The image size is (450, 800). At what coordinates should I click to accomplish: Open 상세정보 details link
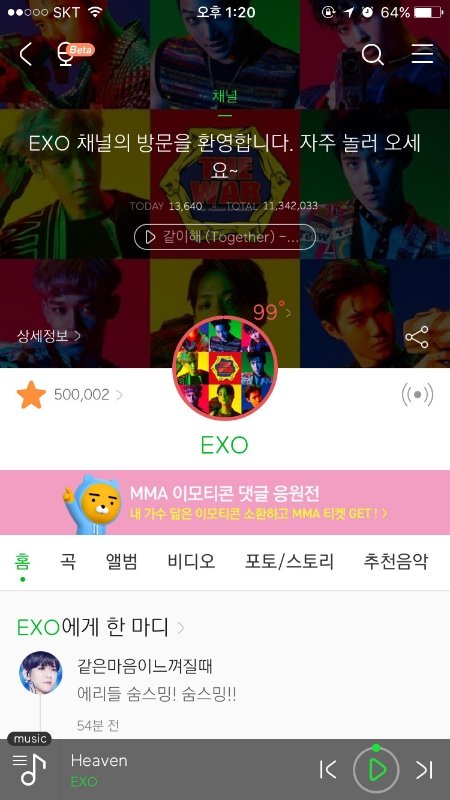pyautogui.click(x=49, y=336)
